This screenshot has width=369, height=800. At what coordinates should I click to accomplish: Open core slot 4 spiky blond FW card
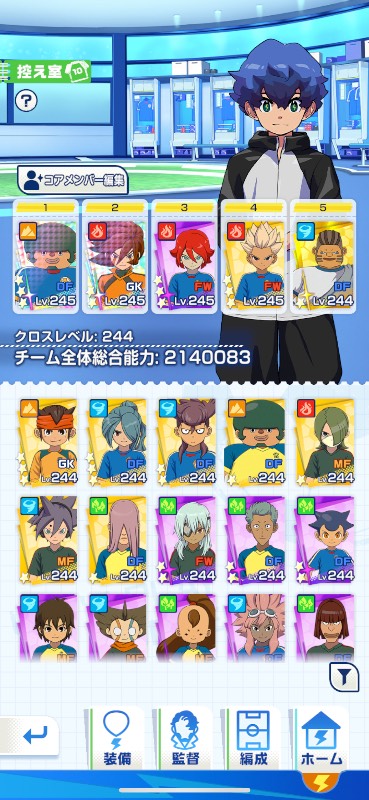(254, 256)
